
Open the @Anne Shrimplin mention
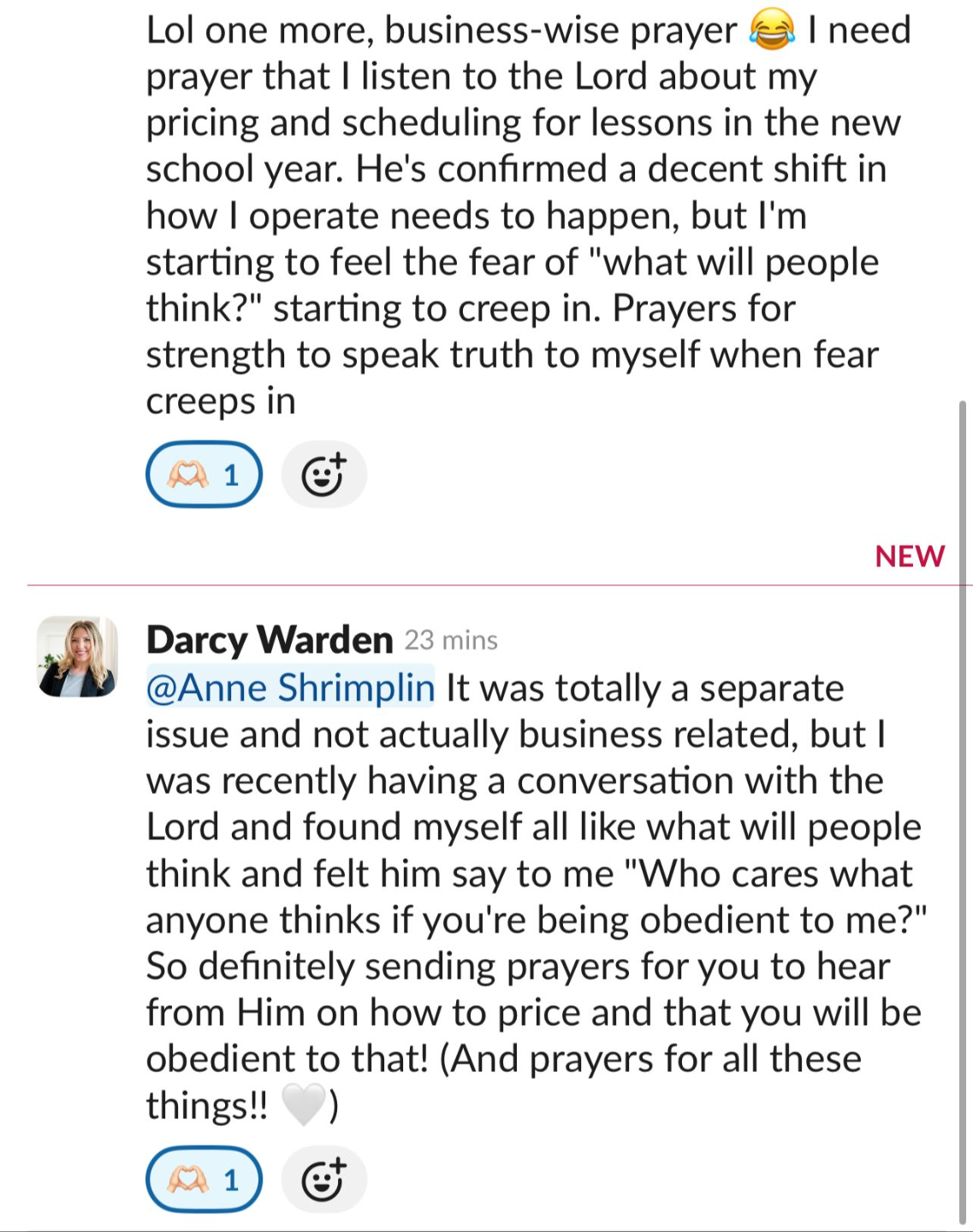click(290, 688)
